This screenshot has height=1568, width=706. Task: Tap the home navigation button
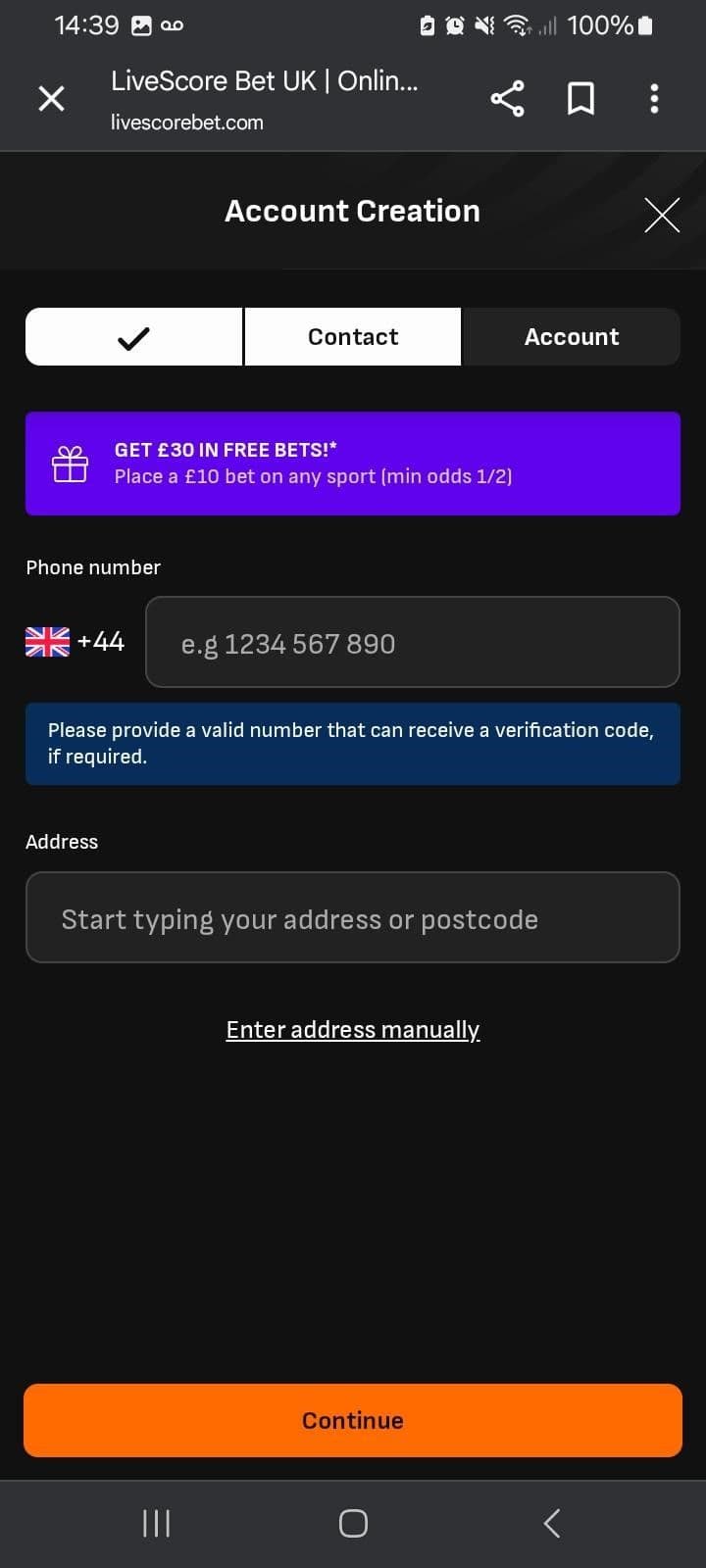point(352,1523)
